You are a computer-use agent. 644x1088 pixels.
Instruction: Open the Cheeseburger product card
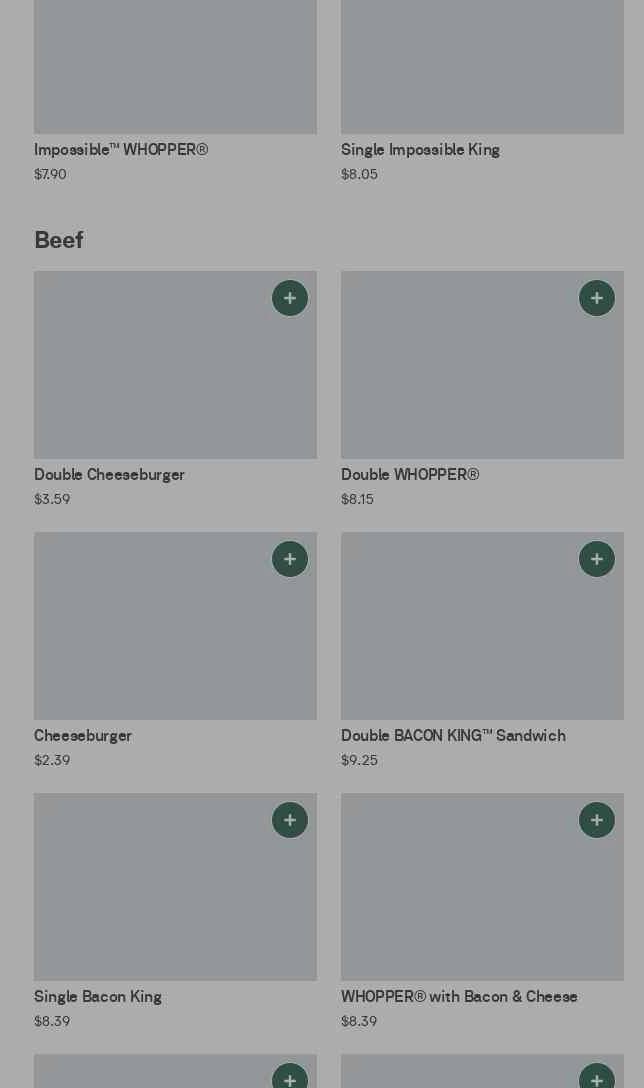[x=175, y=640]
